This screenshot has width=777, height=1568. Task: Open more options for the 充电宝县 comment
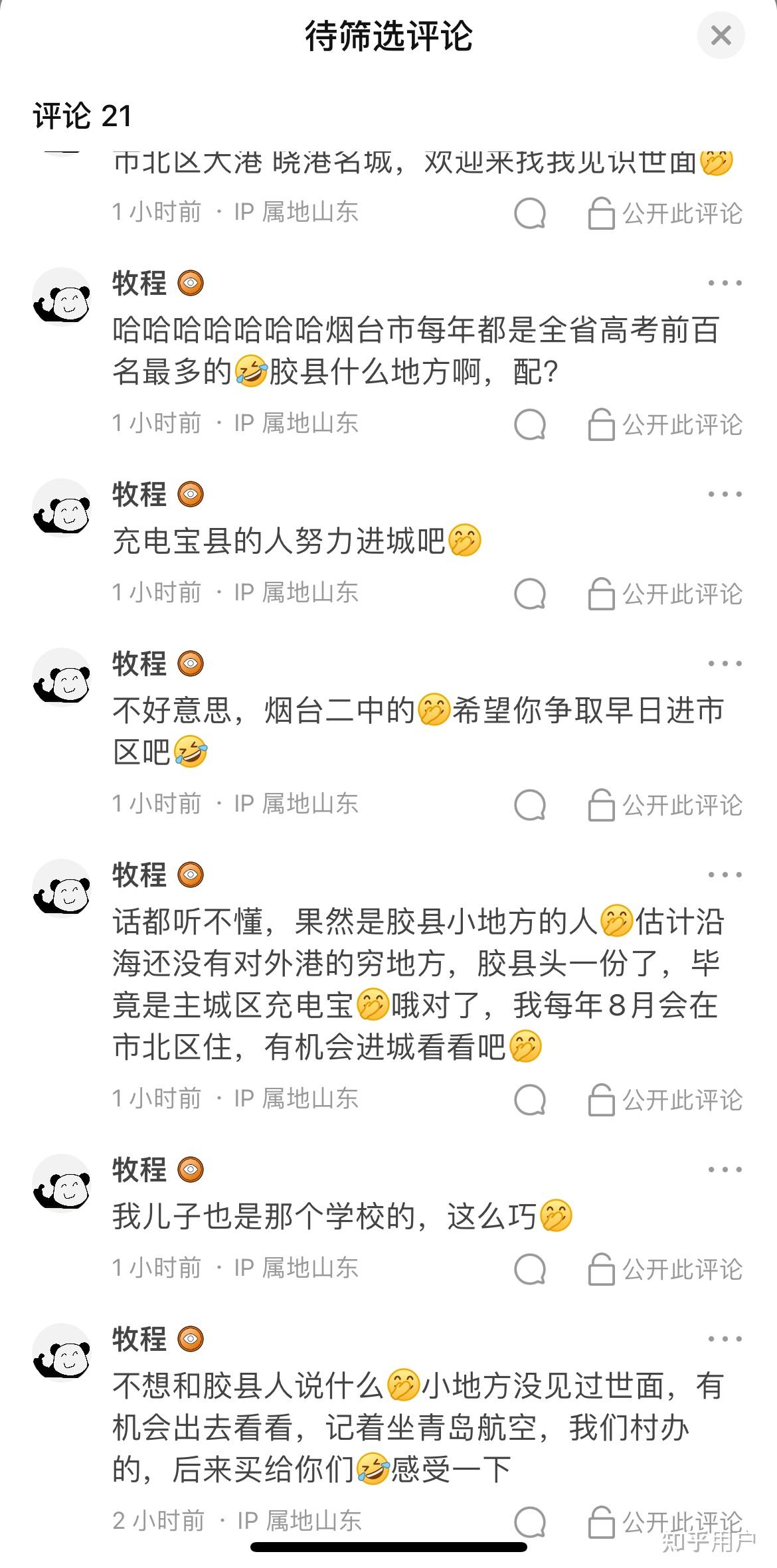pos(725,494)
